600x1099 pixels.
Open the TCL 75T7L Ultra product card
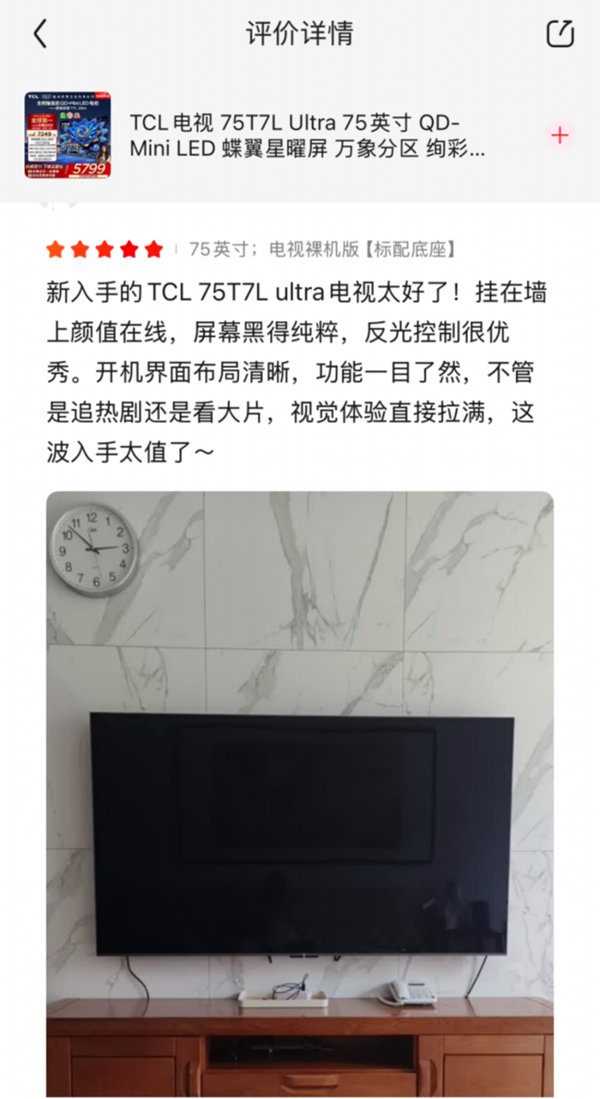pos(300,136)
